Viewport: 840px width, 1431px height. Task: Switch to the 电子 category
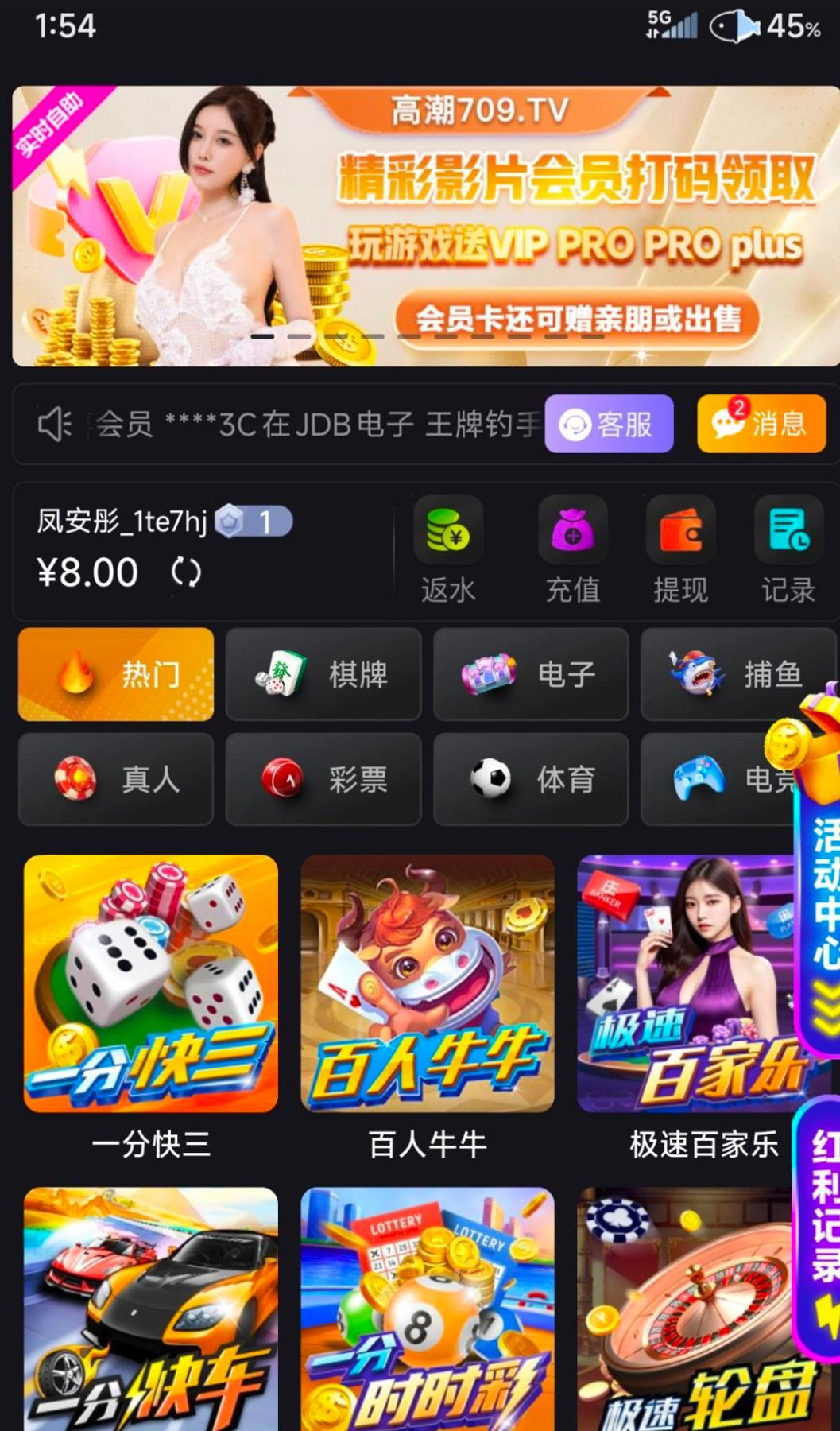[531, 674]
